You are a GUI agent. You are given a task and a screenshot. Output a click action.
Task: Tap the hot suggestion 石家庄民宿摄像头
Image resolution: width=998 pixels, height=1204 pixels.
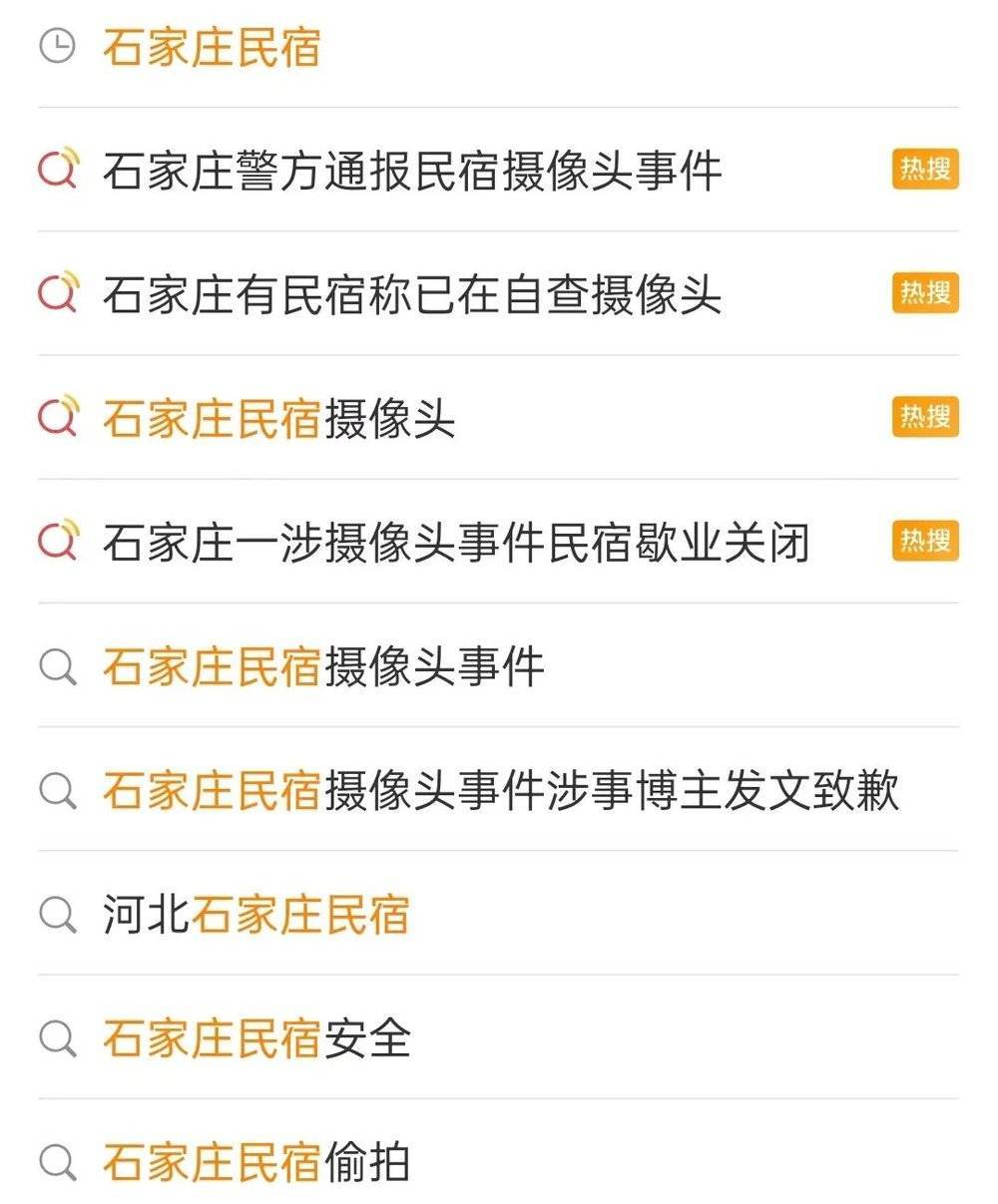point(279,418)
